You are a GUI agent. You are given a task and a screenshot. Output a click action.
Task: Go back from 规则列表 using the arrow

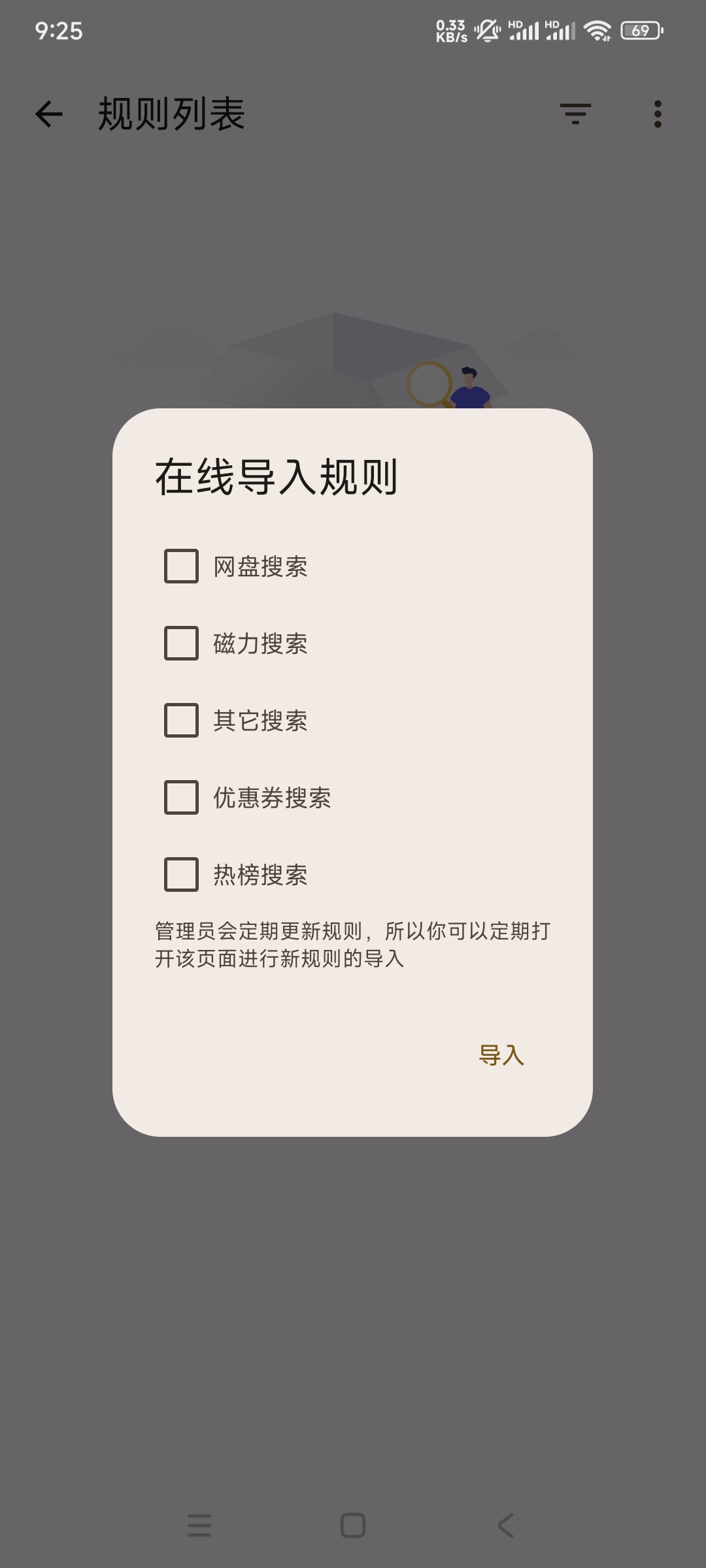(49, 114)
